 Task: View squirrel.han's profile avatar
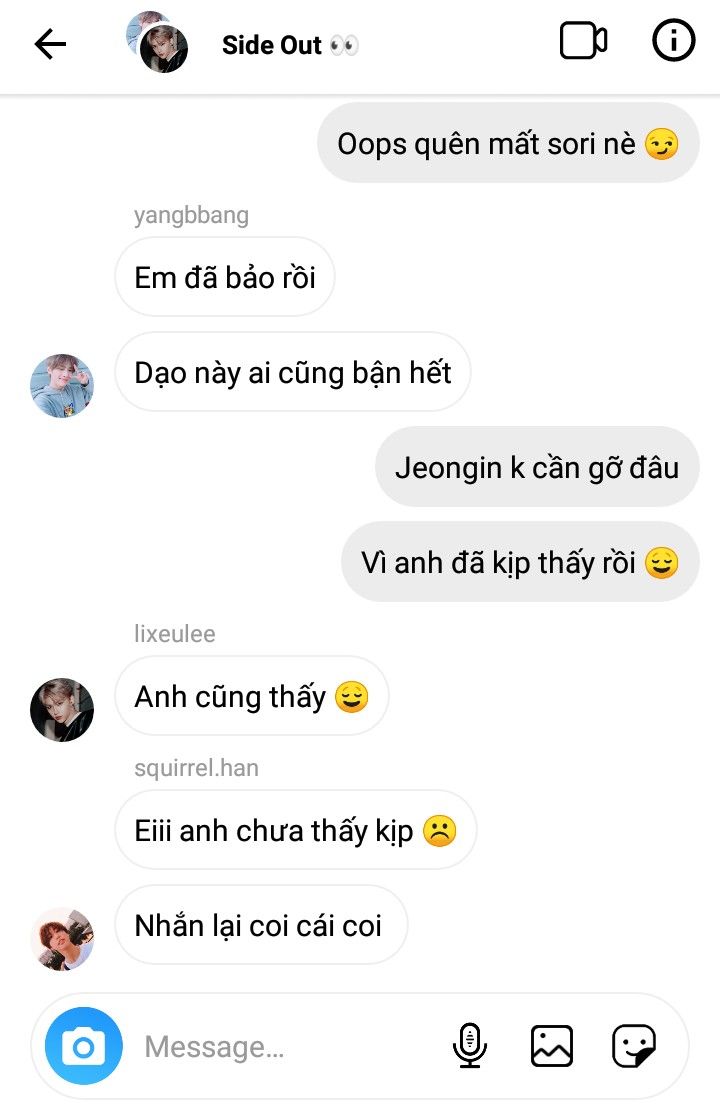[x=62, y=938]
